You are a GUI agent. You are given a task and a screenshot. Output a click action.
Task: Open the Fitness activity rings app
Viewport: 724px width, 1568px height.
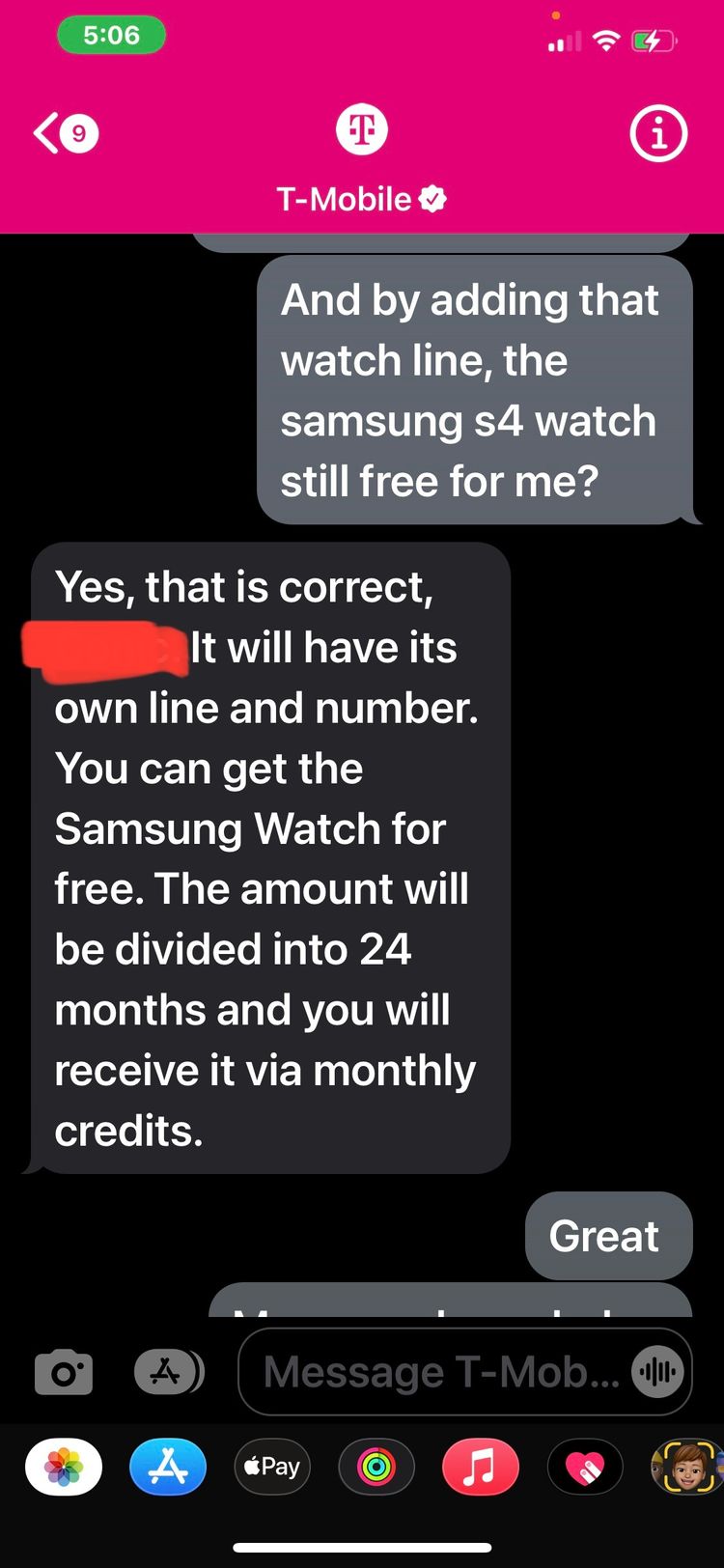pyautogui.click(x=376, y=1467)
